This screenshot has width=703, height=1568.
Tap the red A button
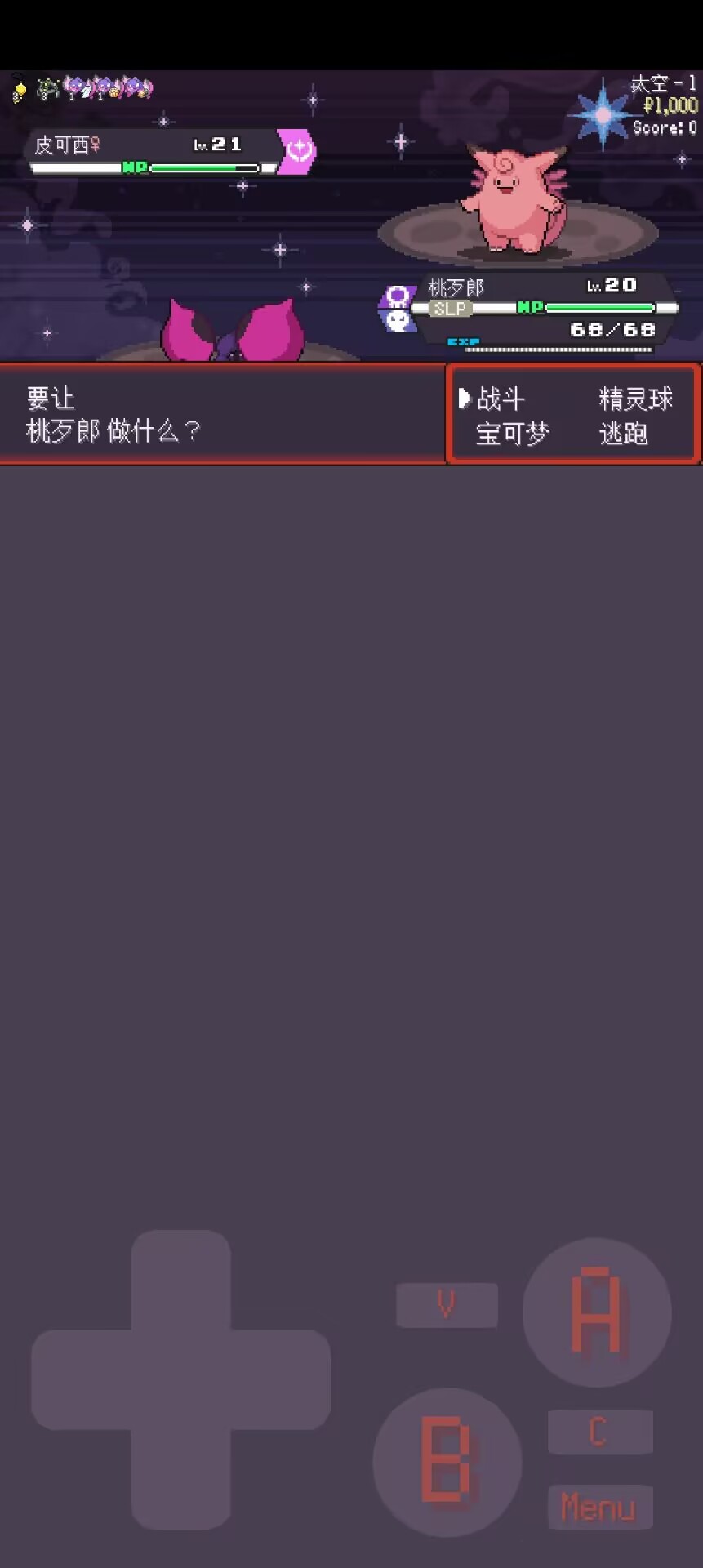(x=597, y=1312)
